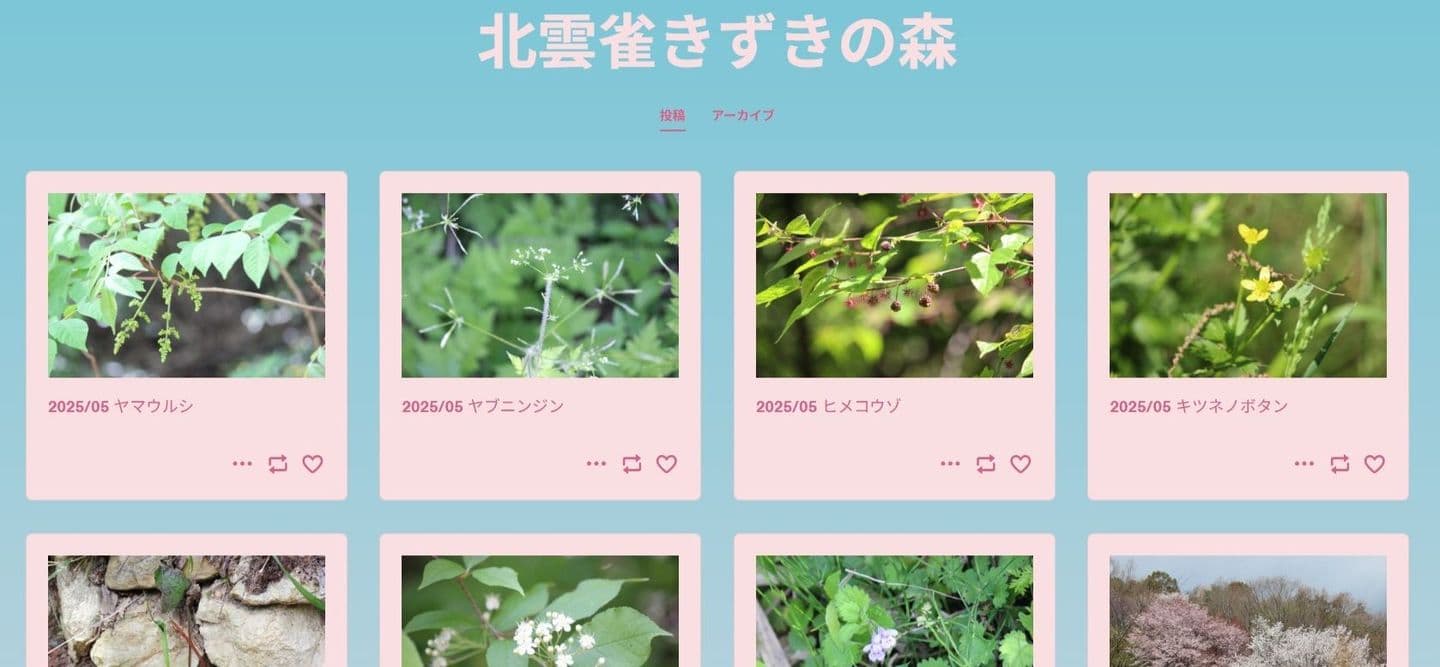Viewport: 1440px width, 667px height.
Task: Reblog the ヤマウルシ post
Action: click(x=278, y=464)
